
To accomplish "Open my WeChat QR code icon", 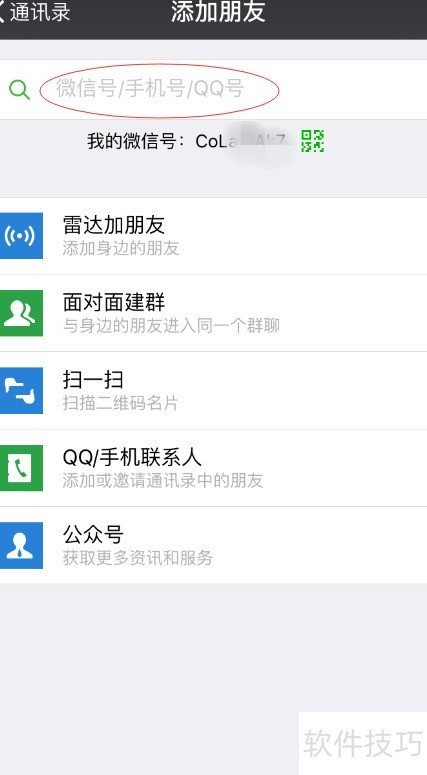I will click(x=312, y=141).
